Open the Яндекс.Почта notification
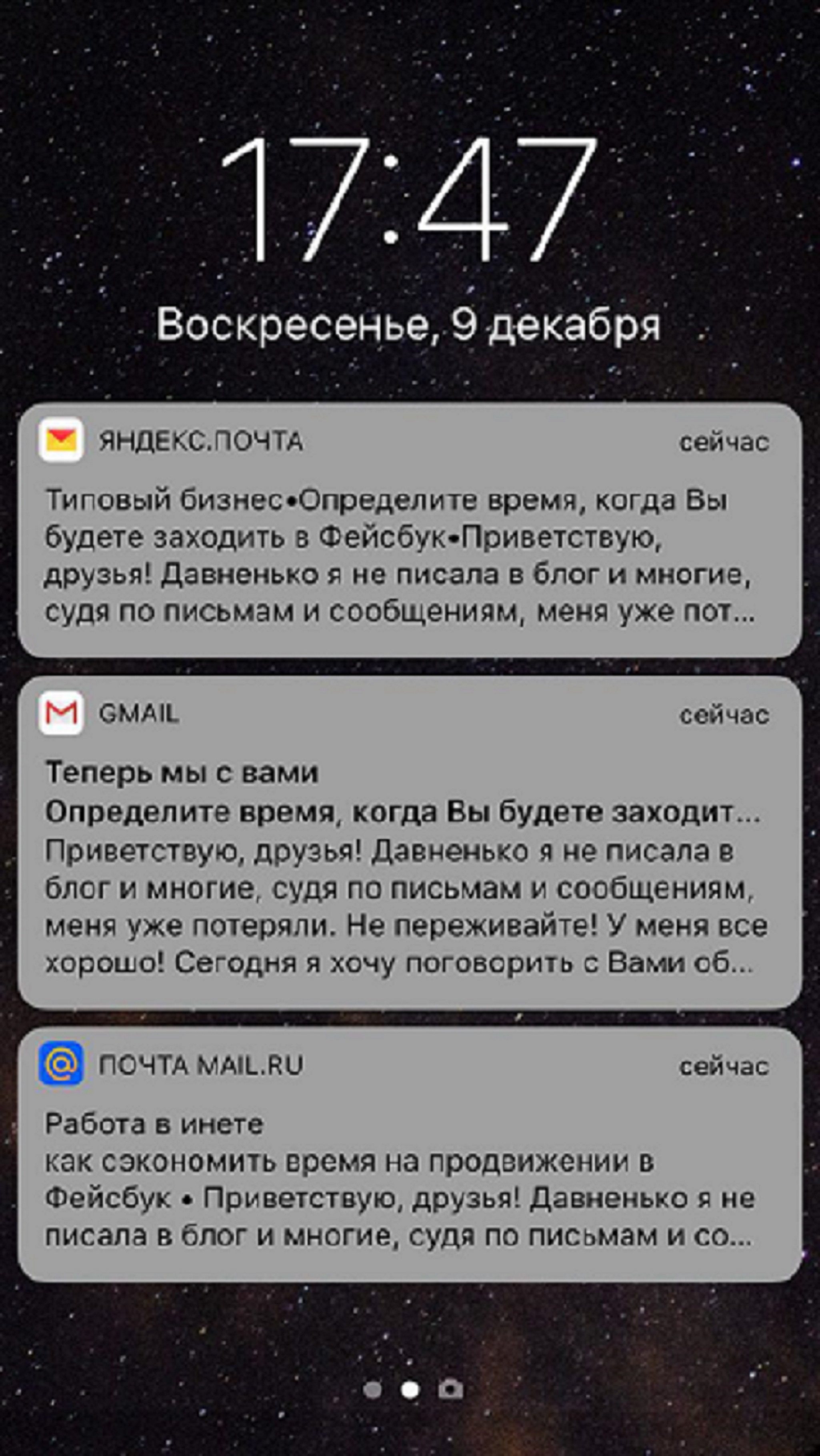Image resolution: width=820 pixels, height=1456 pixels. click(x=410, y=530)
